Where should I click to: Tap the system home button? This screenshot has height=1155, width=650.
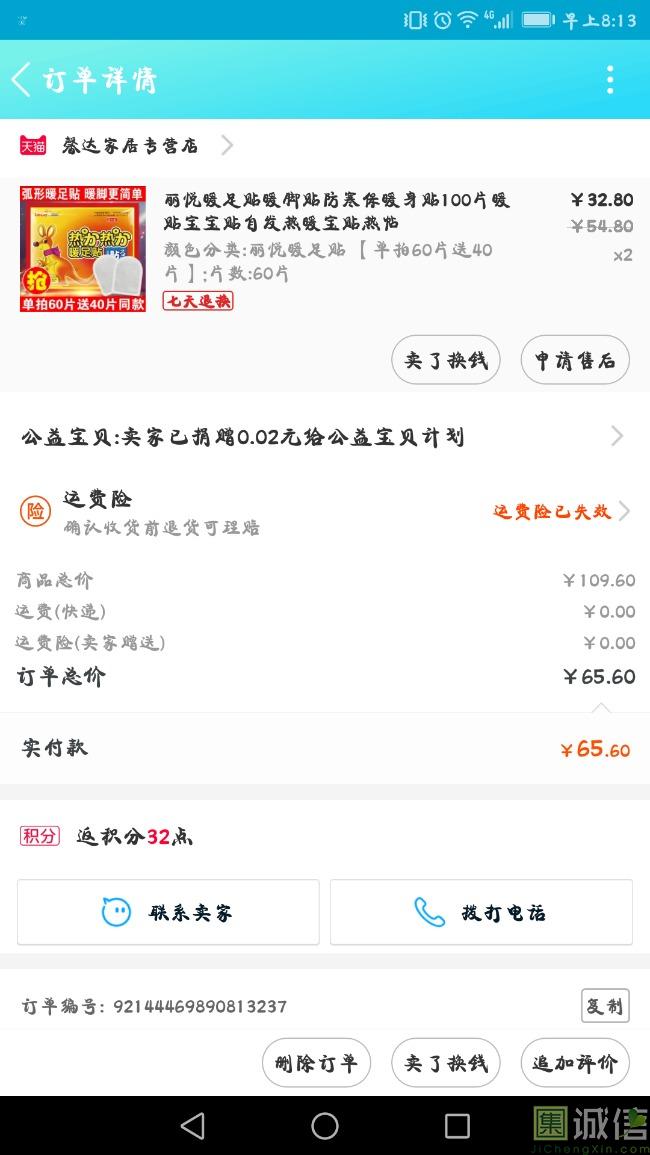coord(325,1126)
